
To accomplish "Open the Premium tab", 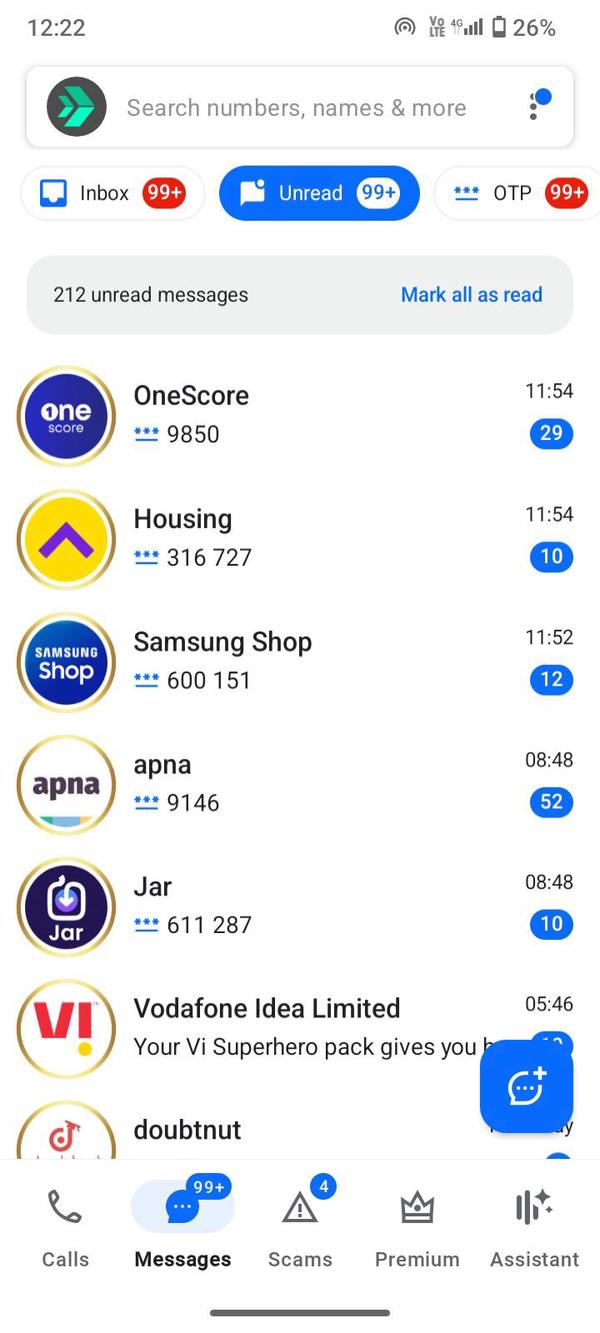I will pyautogui.click(x=417, y=1228).
